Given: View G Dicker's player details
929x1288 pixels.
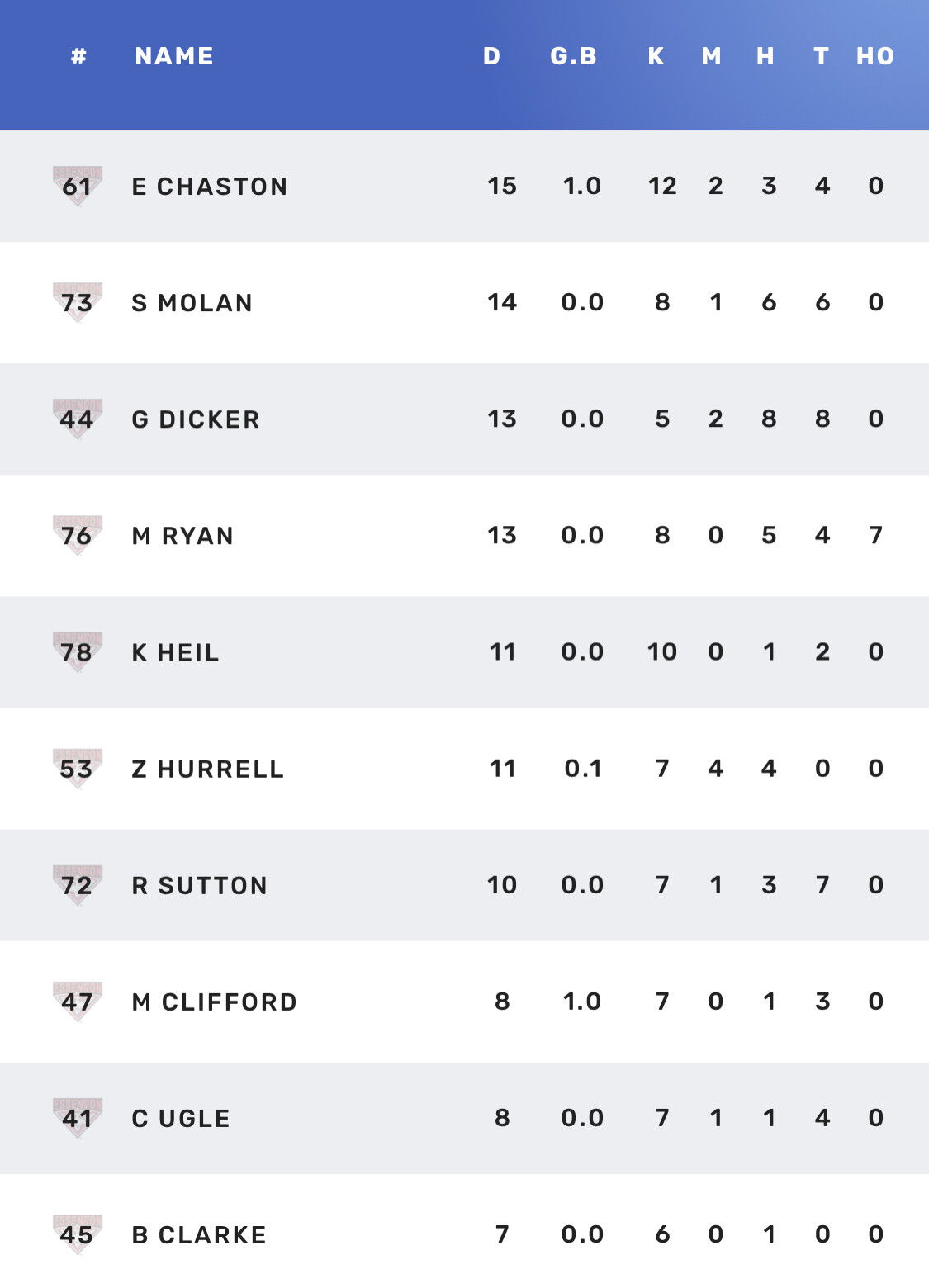Looking at the screenshot, I should click(196, 419).
